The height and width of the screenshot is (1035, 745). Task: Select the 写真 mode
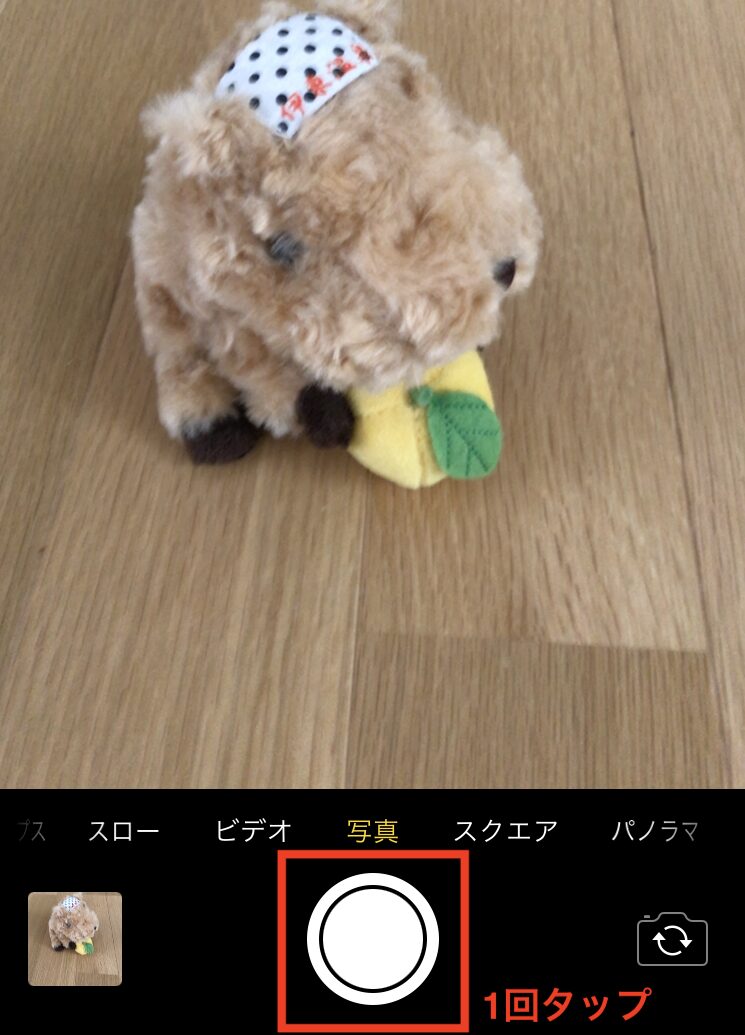[x=373, y=831]
